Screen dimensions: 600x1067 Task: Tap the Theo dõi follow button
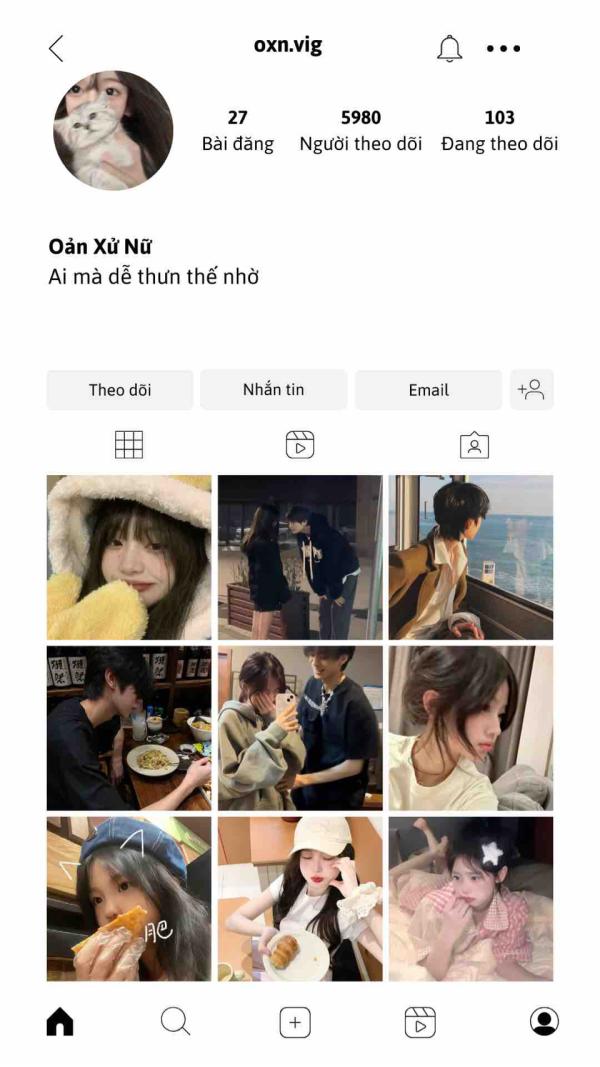[x=120, y=390]
